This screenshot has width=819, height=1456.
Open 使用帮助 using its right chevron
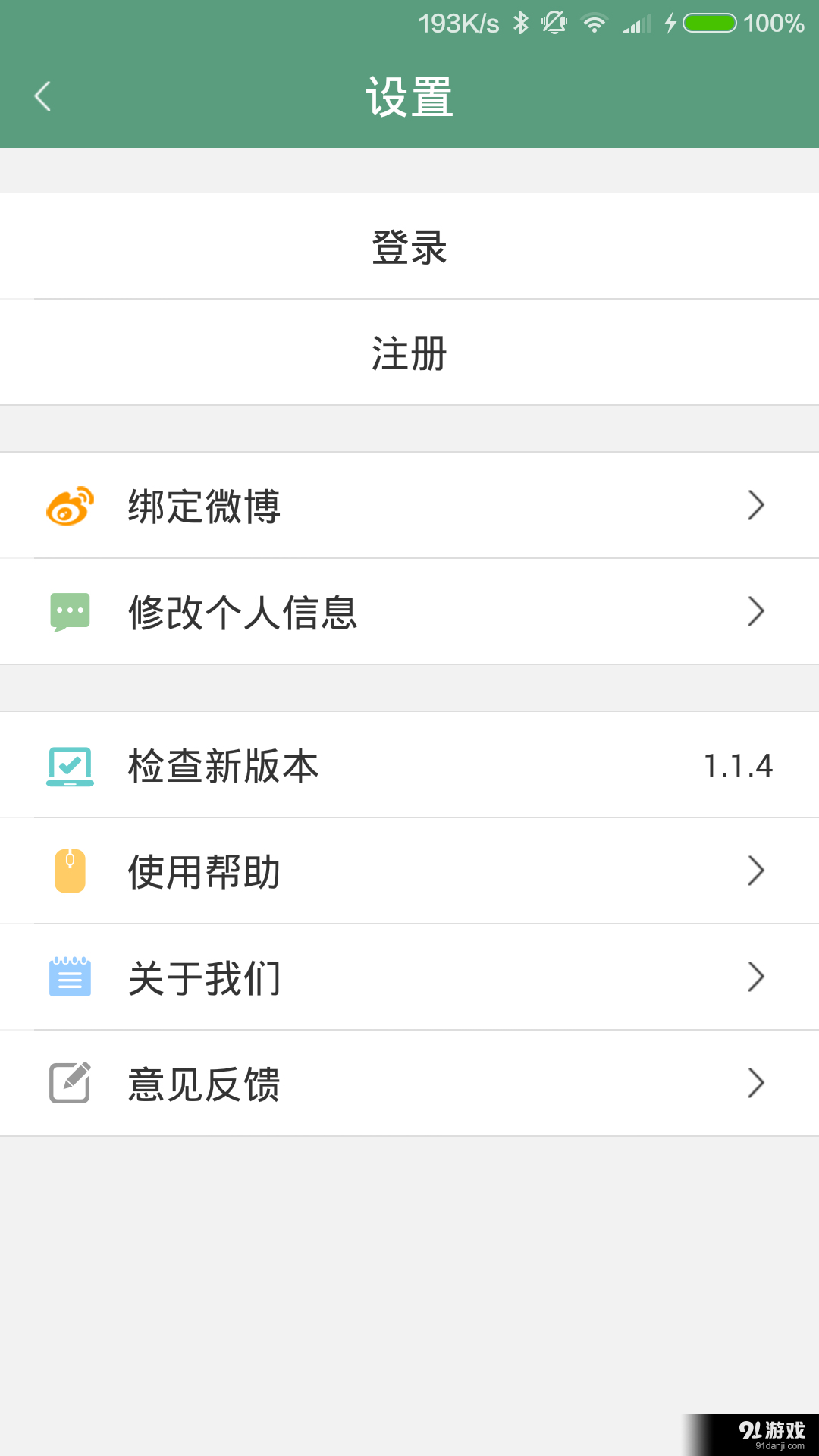[x=755, y=871]
